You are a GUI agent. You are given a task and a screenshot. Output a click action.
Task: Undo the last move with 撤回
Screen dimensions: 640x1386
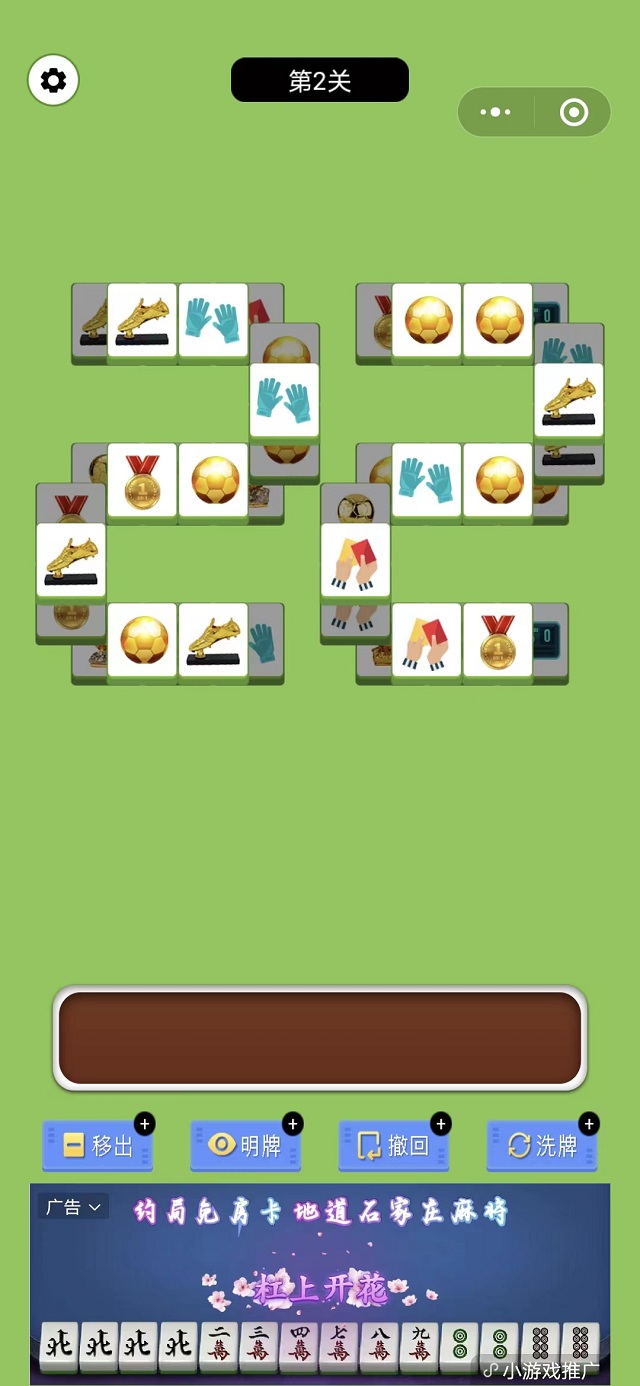click(394, 1145)
